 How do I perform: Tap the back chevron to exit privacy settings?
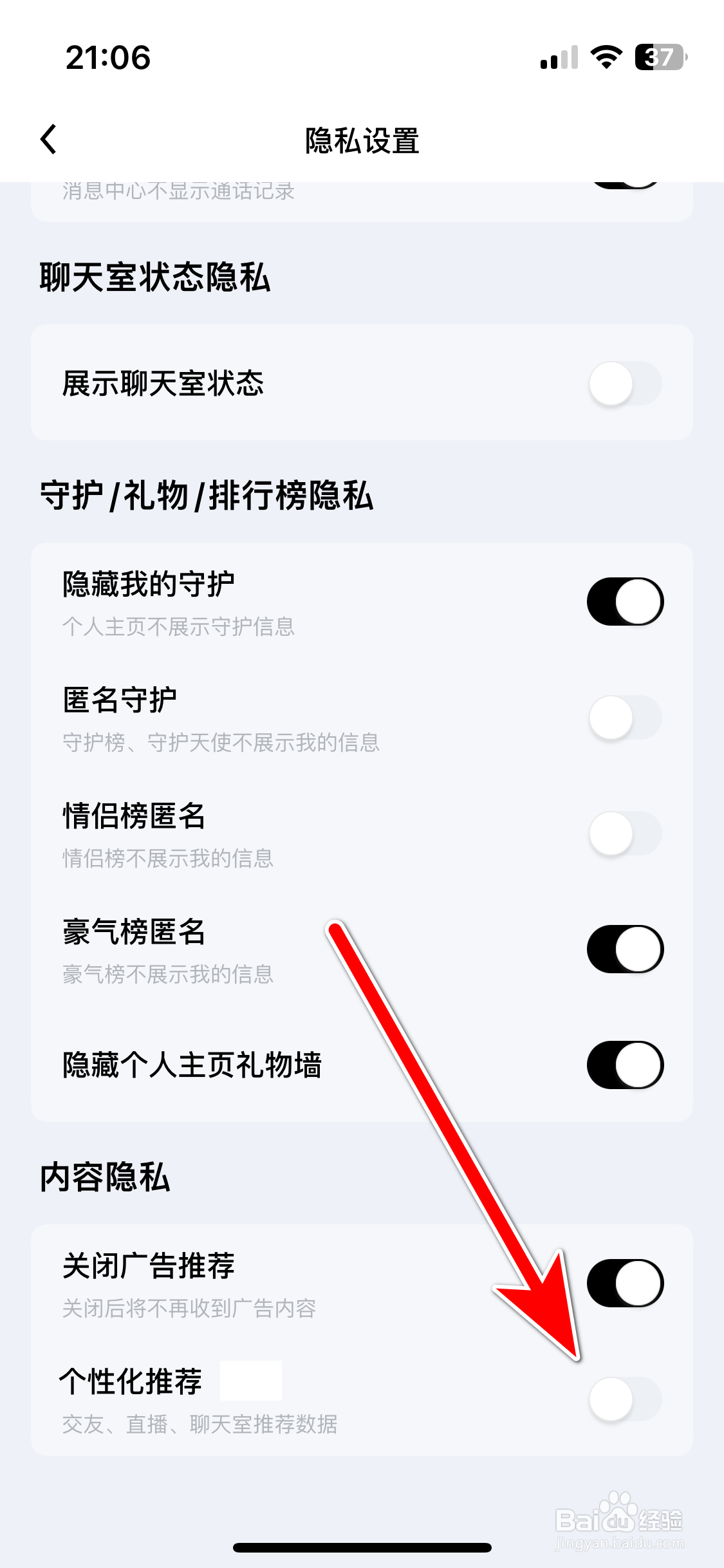(48, 140)
